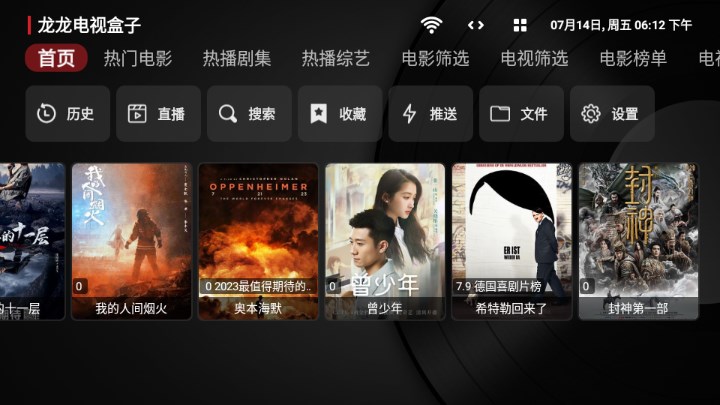Open the 封神第一部 card
720x405 pixels.
(x=638, y=240)
